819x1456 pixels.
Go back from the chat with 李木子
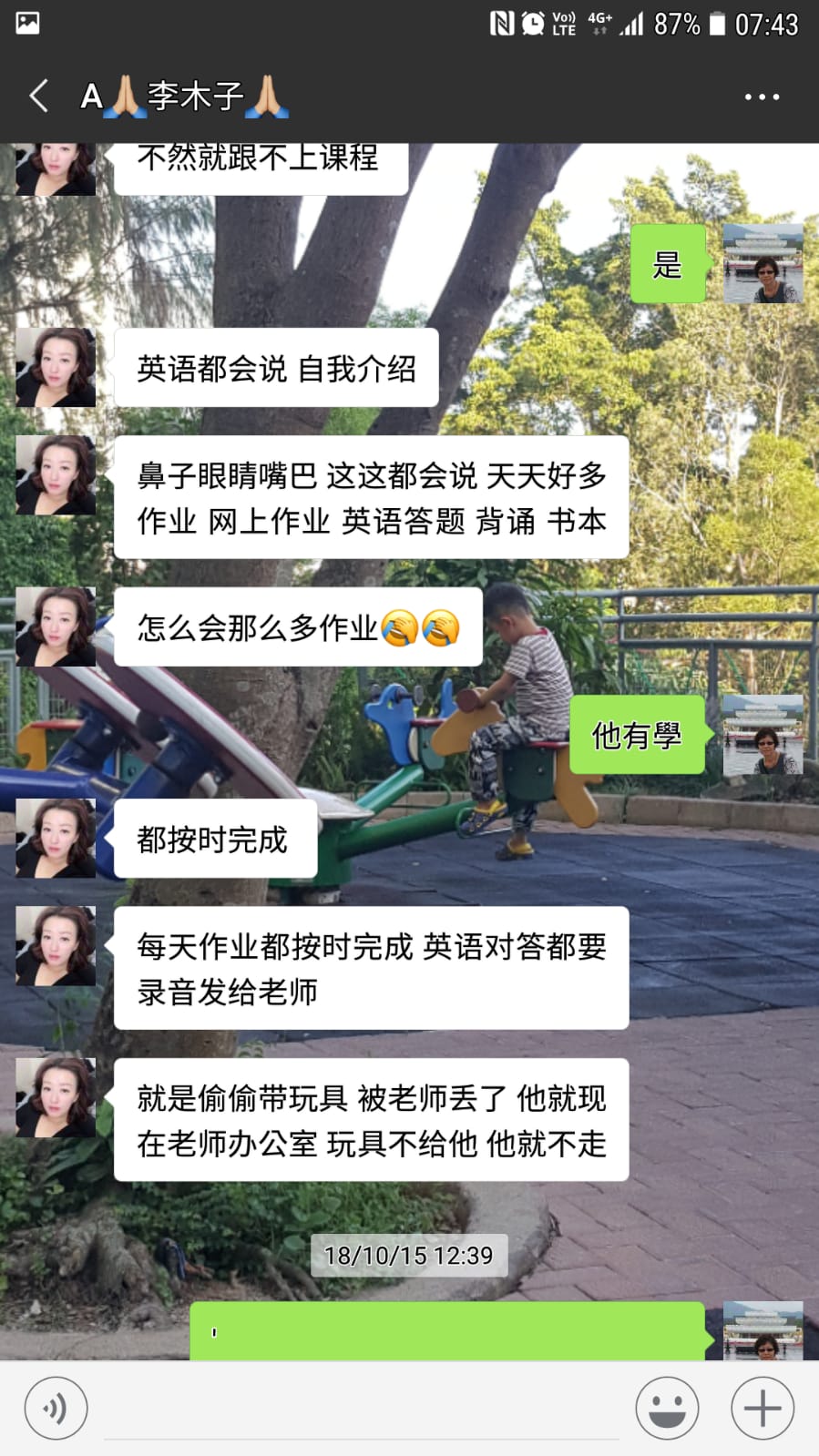click(38, 96)
